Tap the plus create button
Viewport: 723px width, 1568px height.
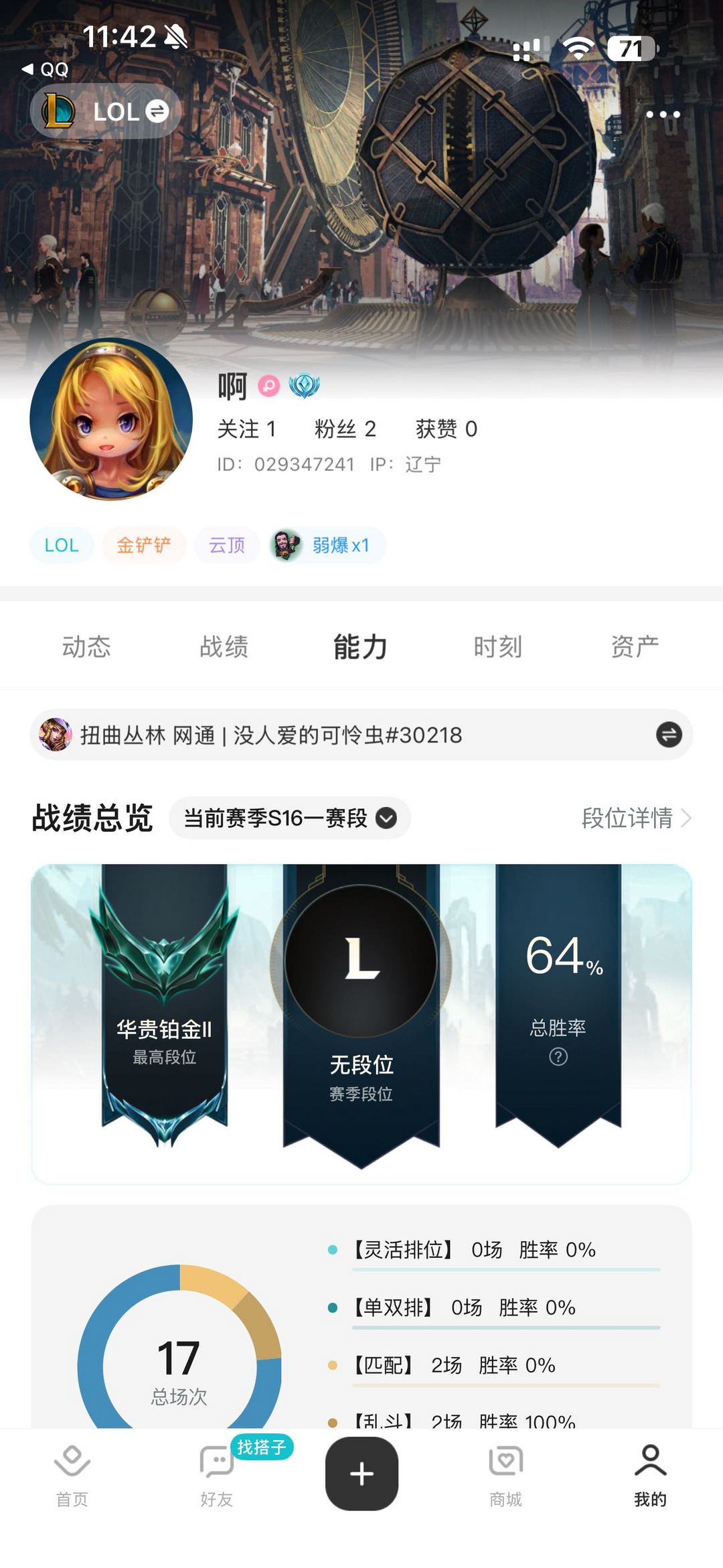tap(361, 1474)
